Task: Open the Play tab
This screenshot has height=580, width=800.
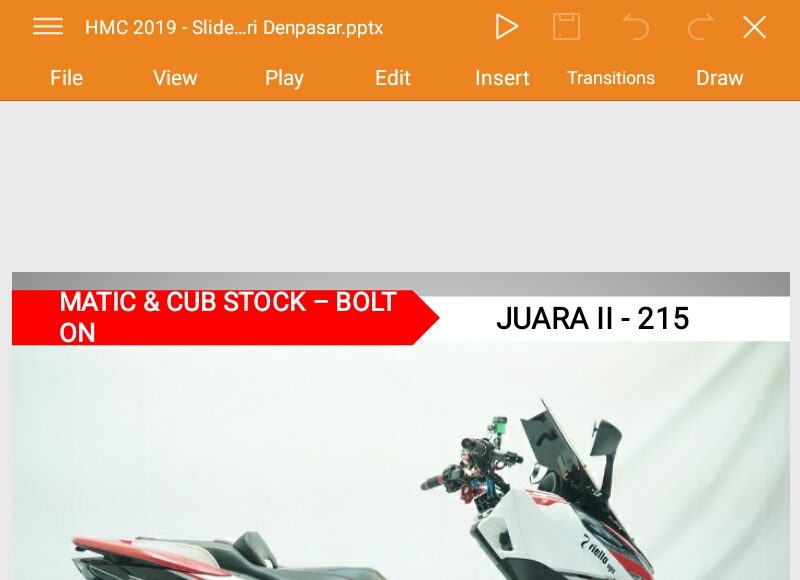Action: click(284, 78)
